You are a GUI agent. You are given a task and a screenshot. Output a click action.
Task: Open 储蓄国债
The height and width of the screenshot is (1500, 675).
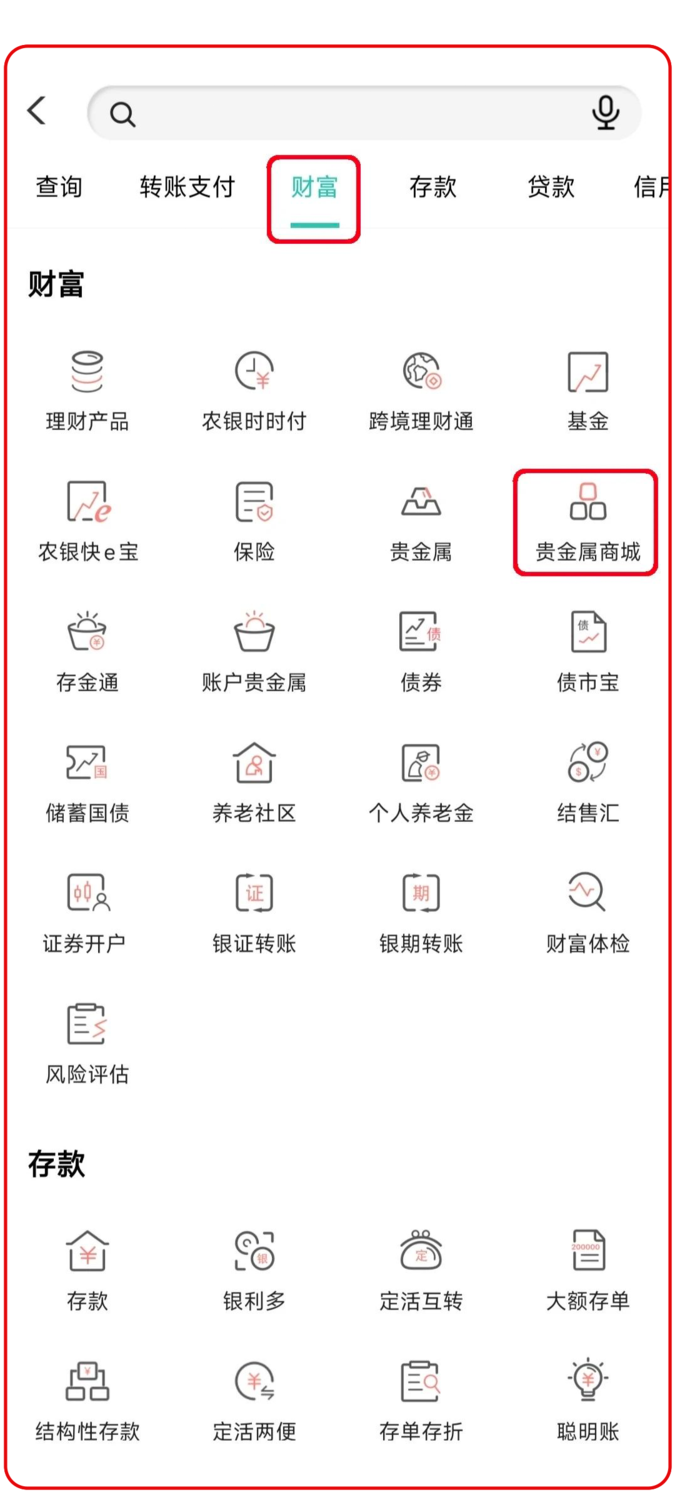point(87,783)
